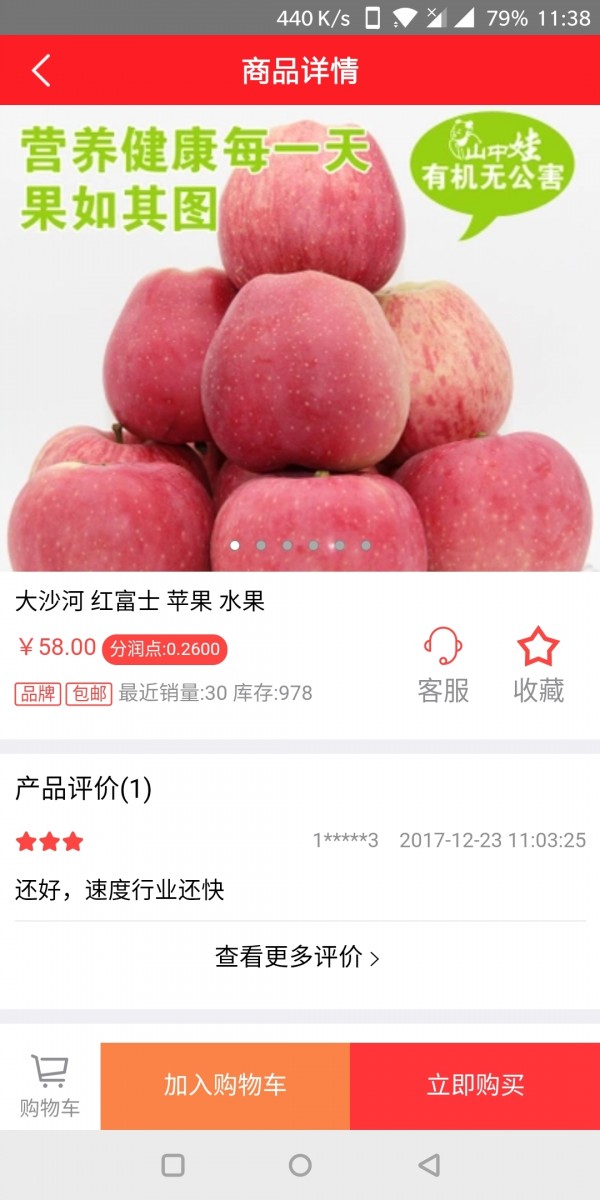600x1200 pixels.
Task: Contact 客服 customer service
Action: [443, 665]
